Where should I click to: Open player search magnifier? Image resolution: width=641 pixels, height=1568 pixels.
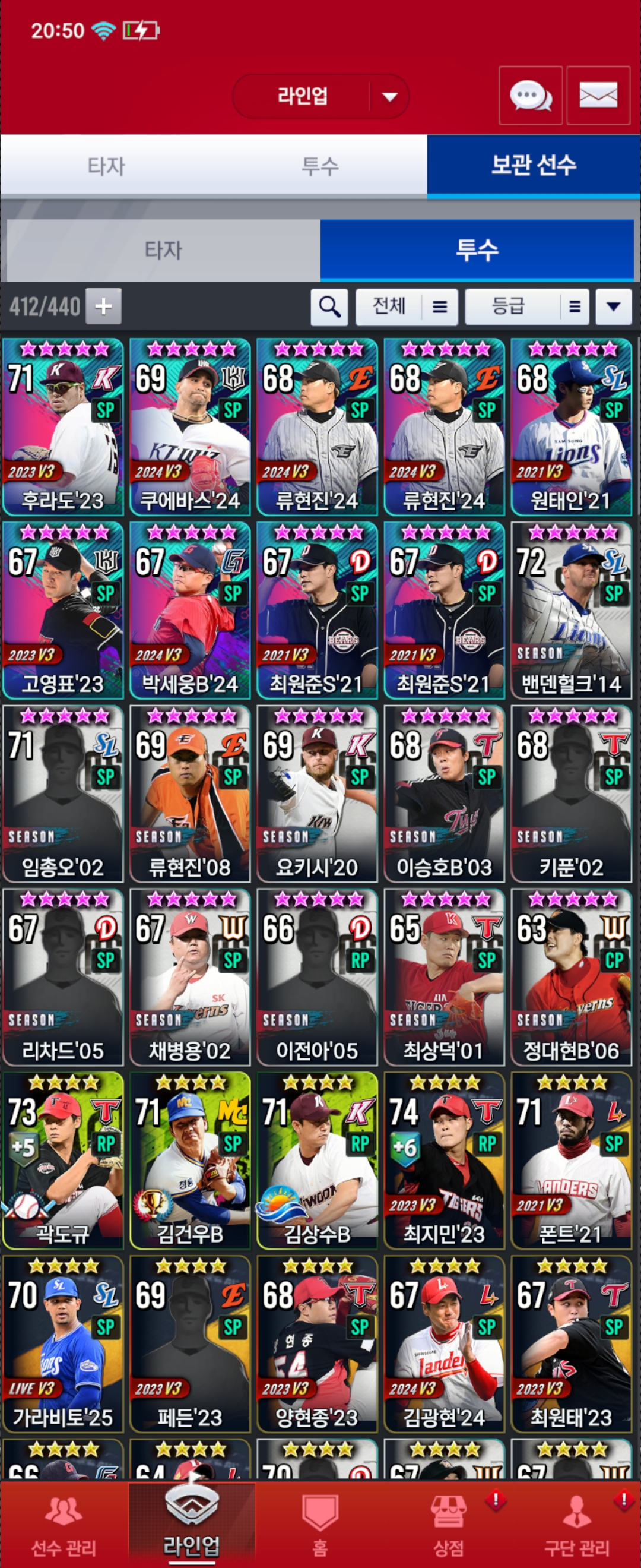coord(329,307)
